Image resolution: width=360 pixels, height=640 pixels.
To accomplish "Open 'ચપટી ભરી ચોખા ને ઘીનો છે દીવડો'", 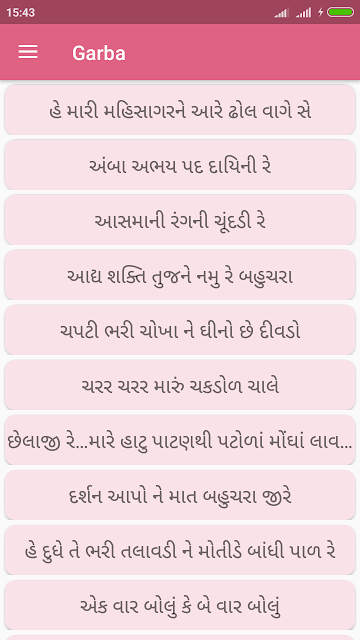I will point(180,330).
